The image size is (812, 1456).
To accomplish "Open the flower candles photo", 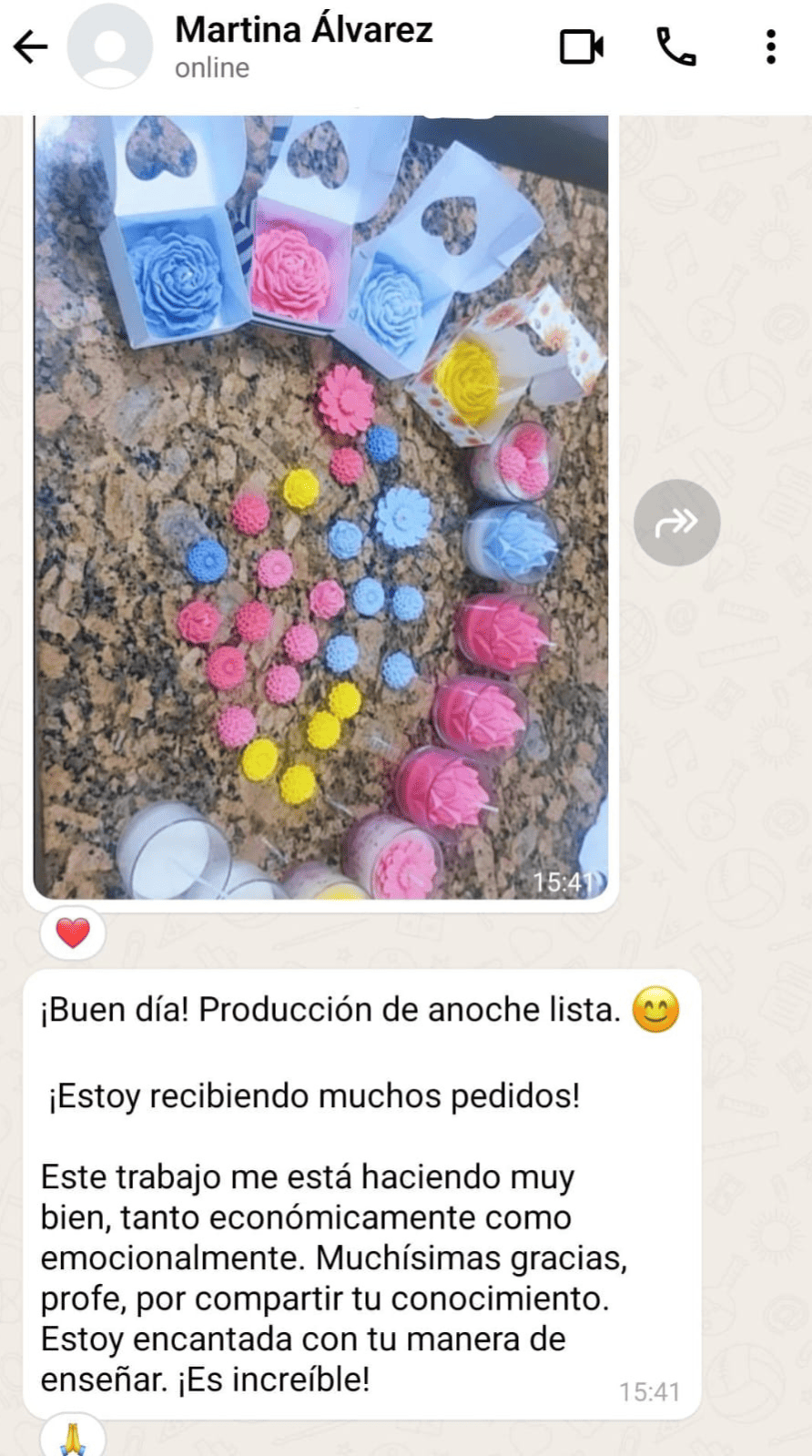I will [x=320, y=506].
